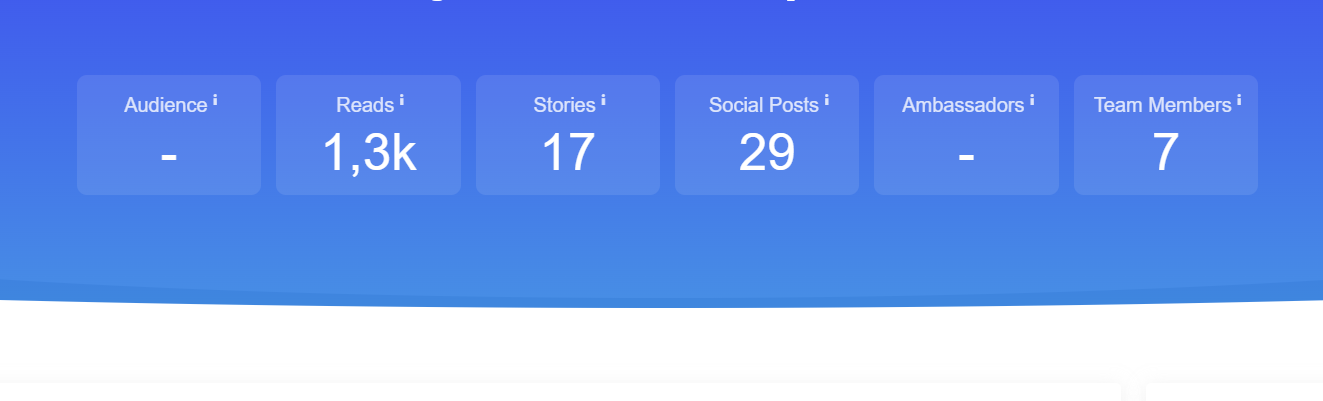The height and width of the screenshot is (401, 1323).
Task: Show info for the Stories metric
Action: click(603, 101)
